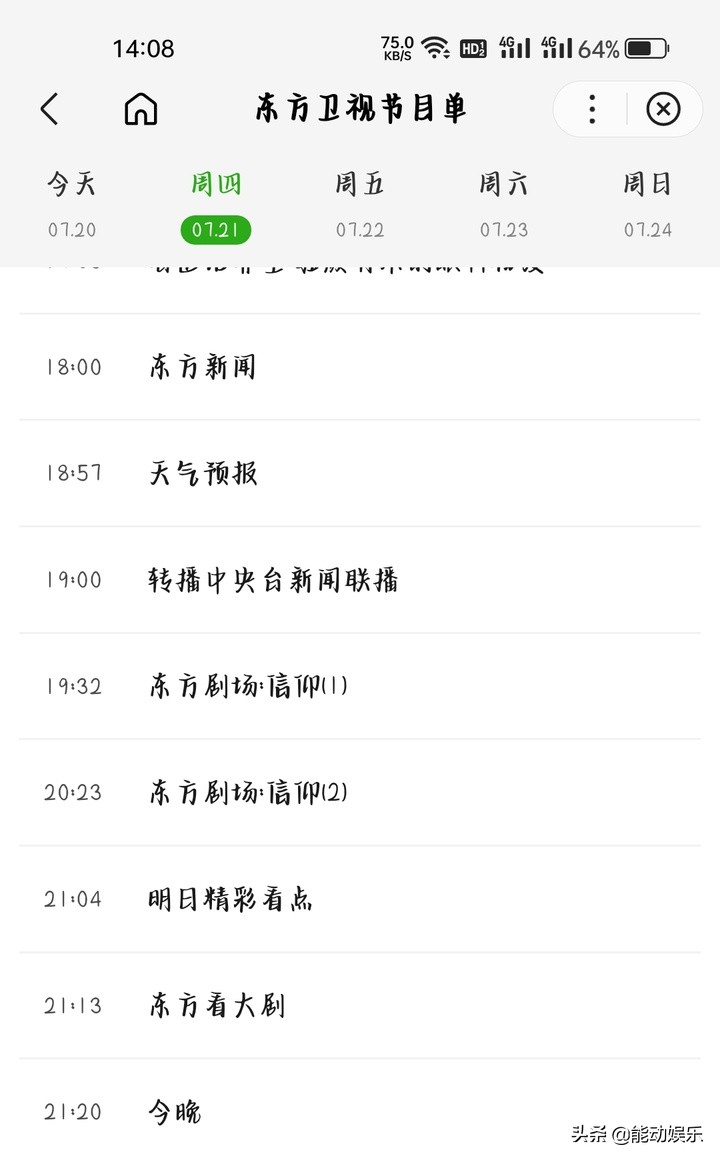720x1160 pixels.
Task: Open the 东方新闻 program entry
Action: [204, 366]
